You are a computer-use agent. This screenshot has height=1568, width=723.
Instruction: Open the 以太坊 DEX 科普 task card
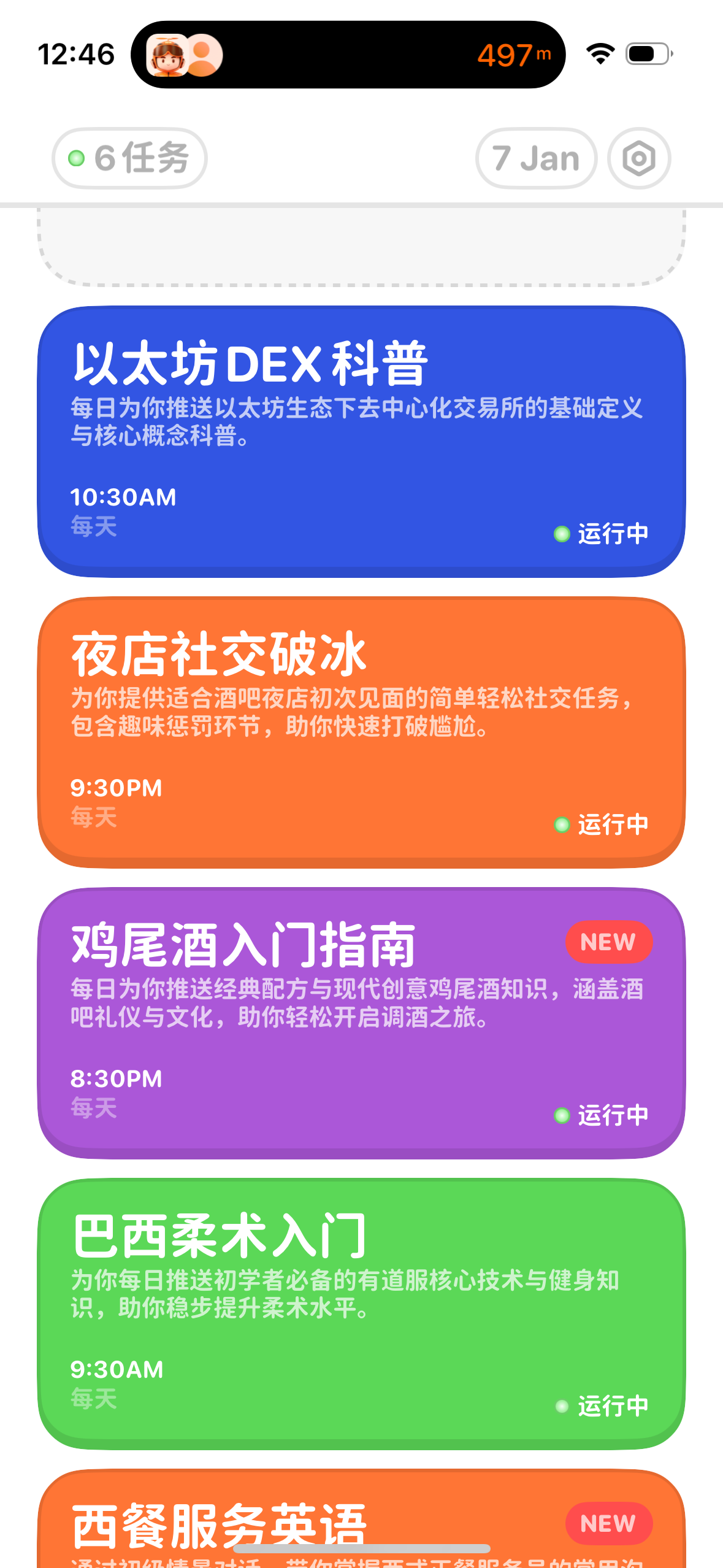click(x=361, y=442)
